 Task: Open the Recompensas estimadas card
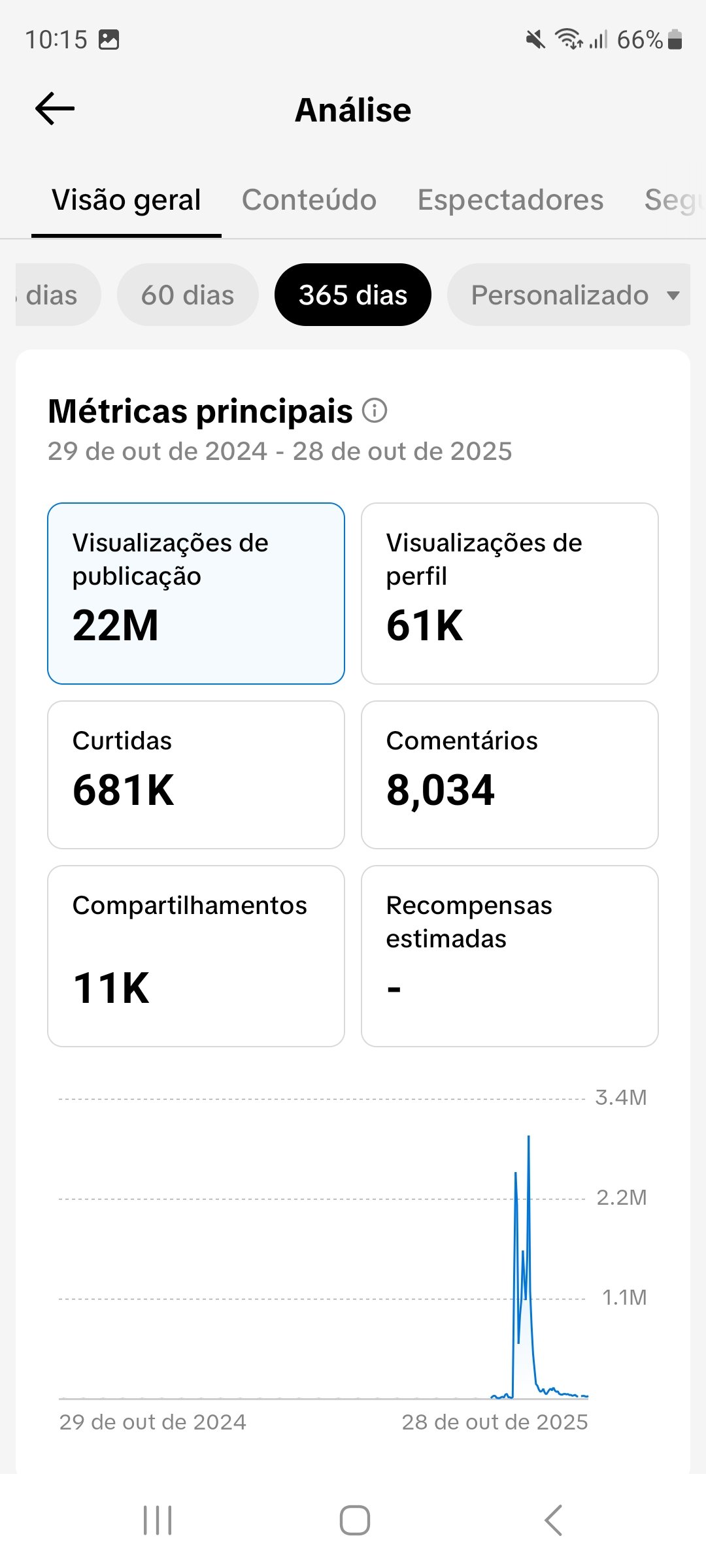510,956
